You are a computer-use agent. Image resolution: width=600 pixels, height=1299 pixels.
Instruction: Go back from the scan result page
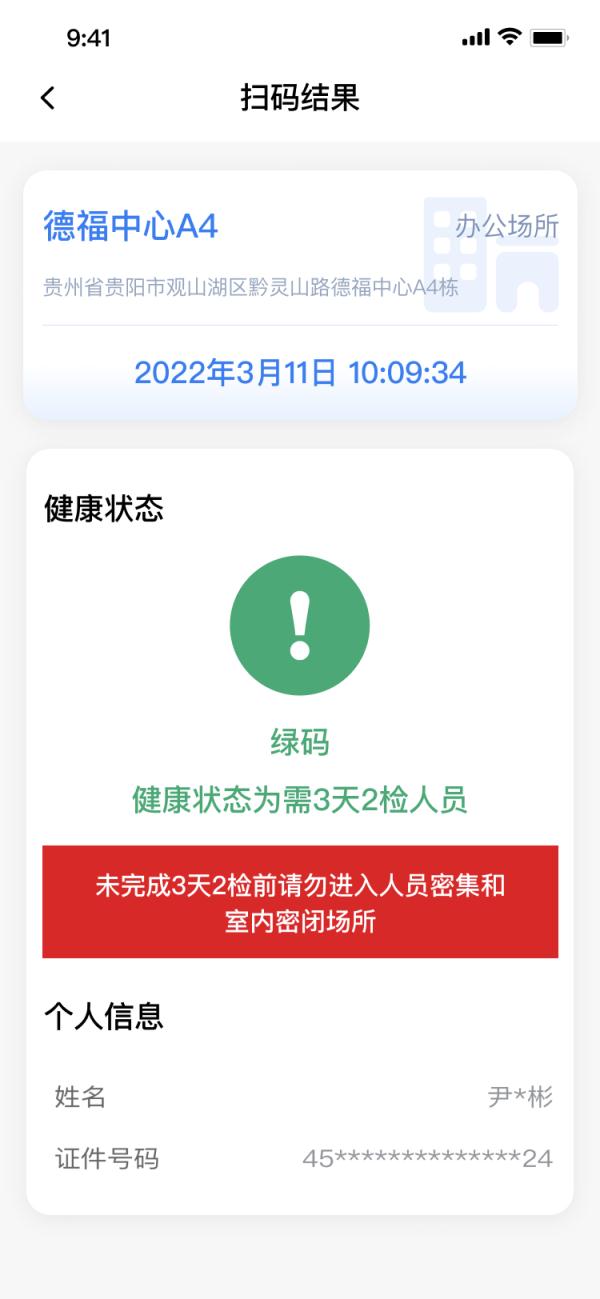pos(48,97)
